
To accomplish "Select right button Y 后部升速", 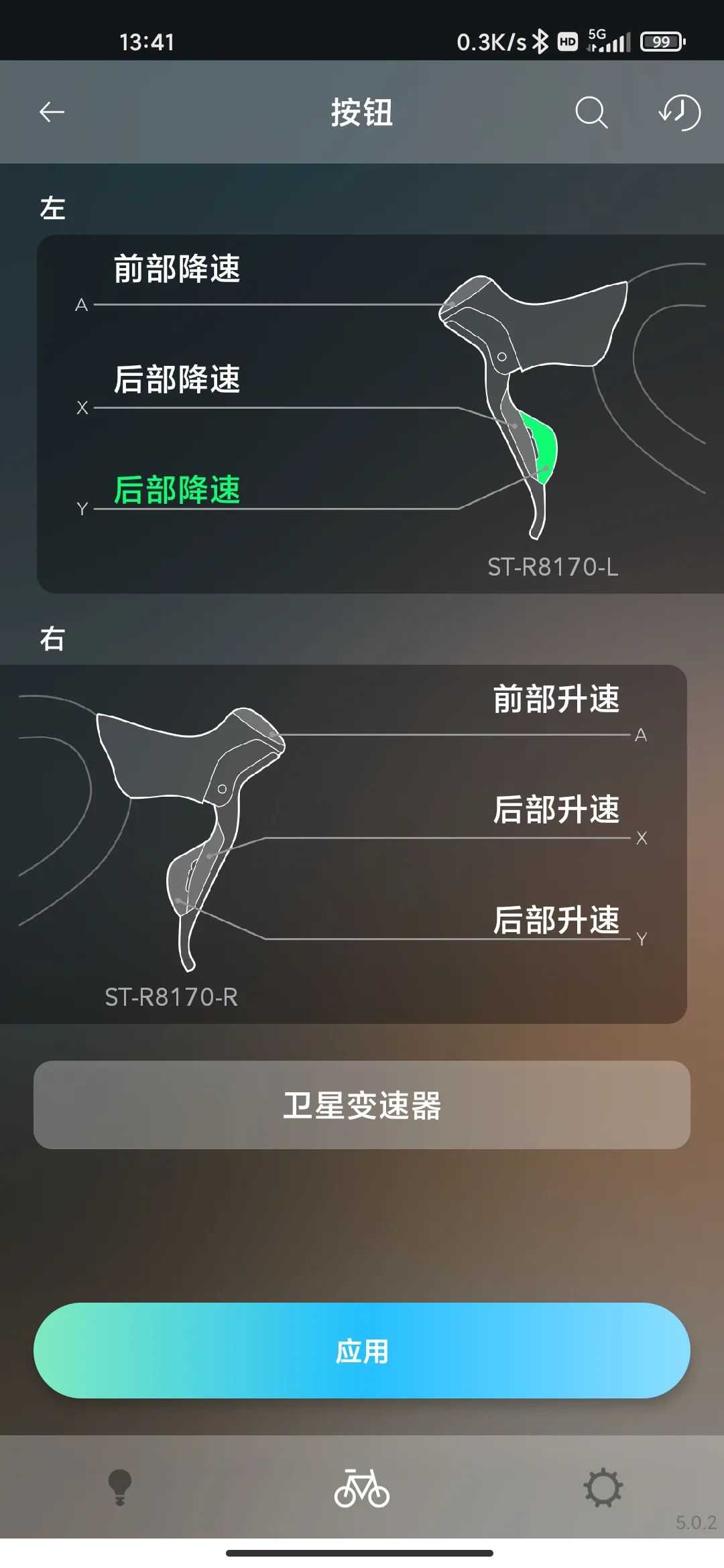I will [x=556, y=920].
